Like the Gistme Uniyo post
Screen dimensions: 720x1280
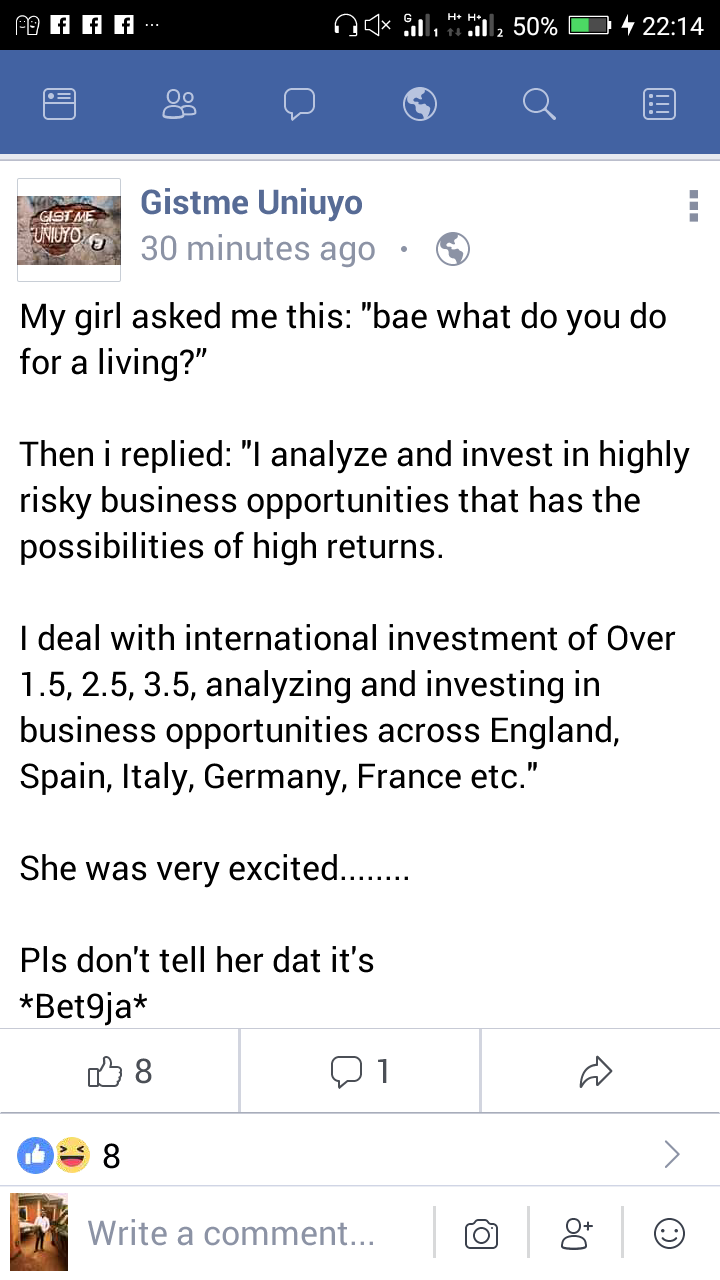(120, 1072)
